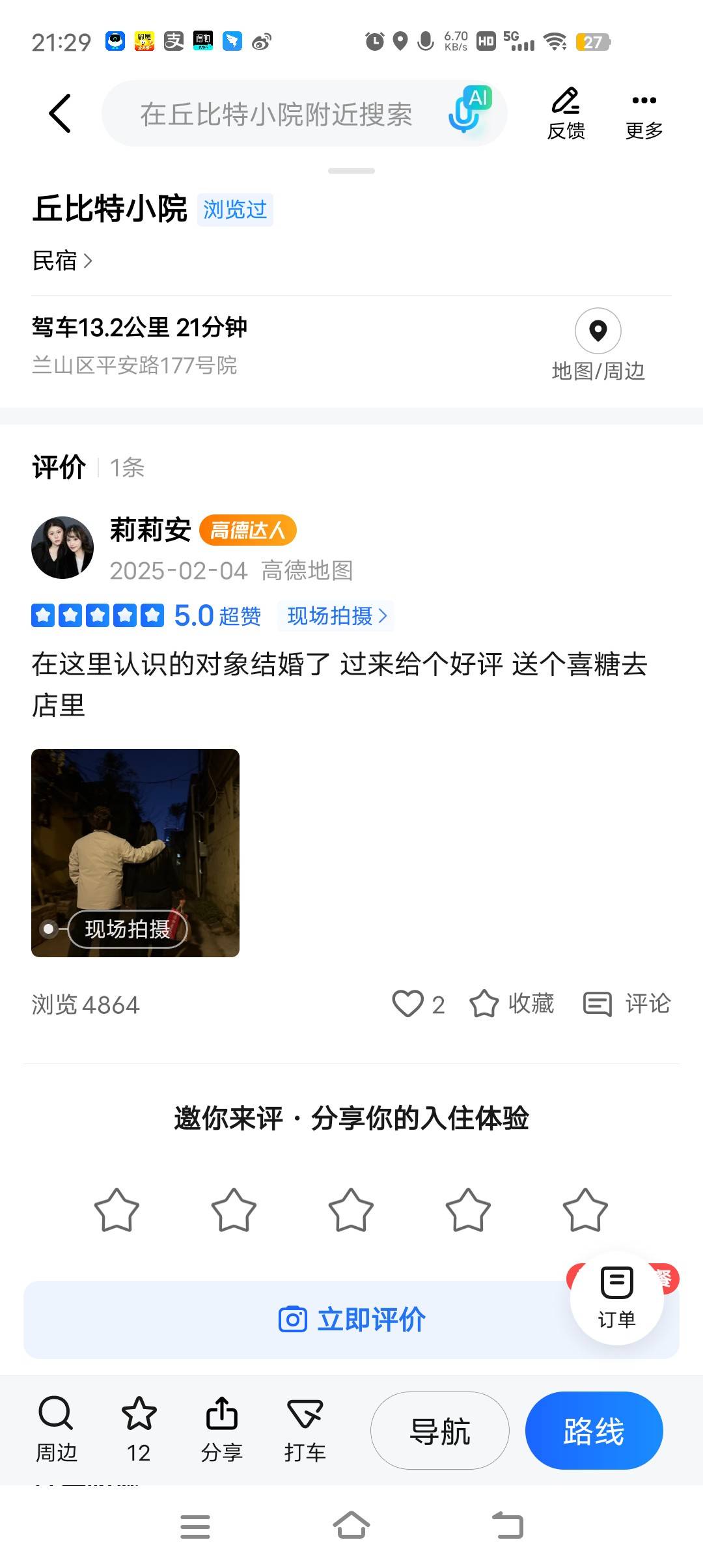Open reviewer 莉莉安's profile picture

pos(62,548)
